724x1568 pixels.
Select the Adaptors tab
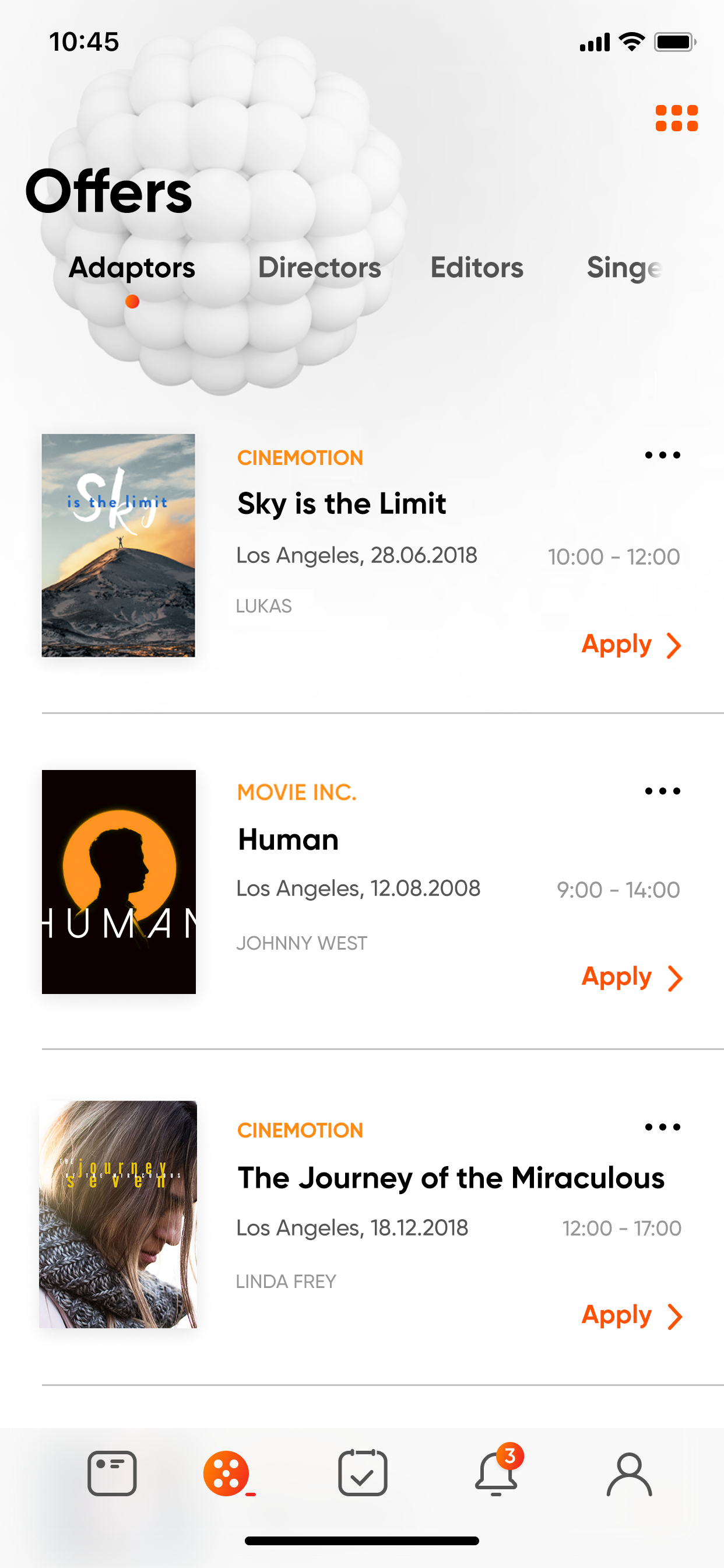tap(132, 268)
